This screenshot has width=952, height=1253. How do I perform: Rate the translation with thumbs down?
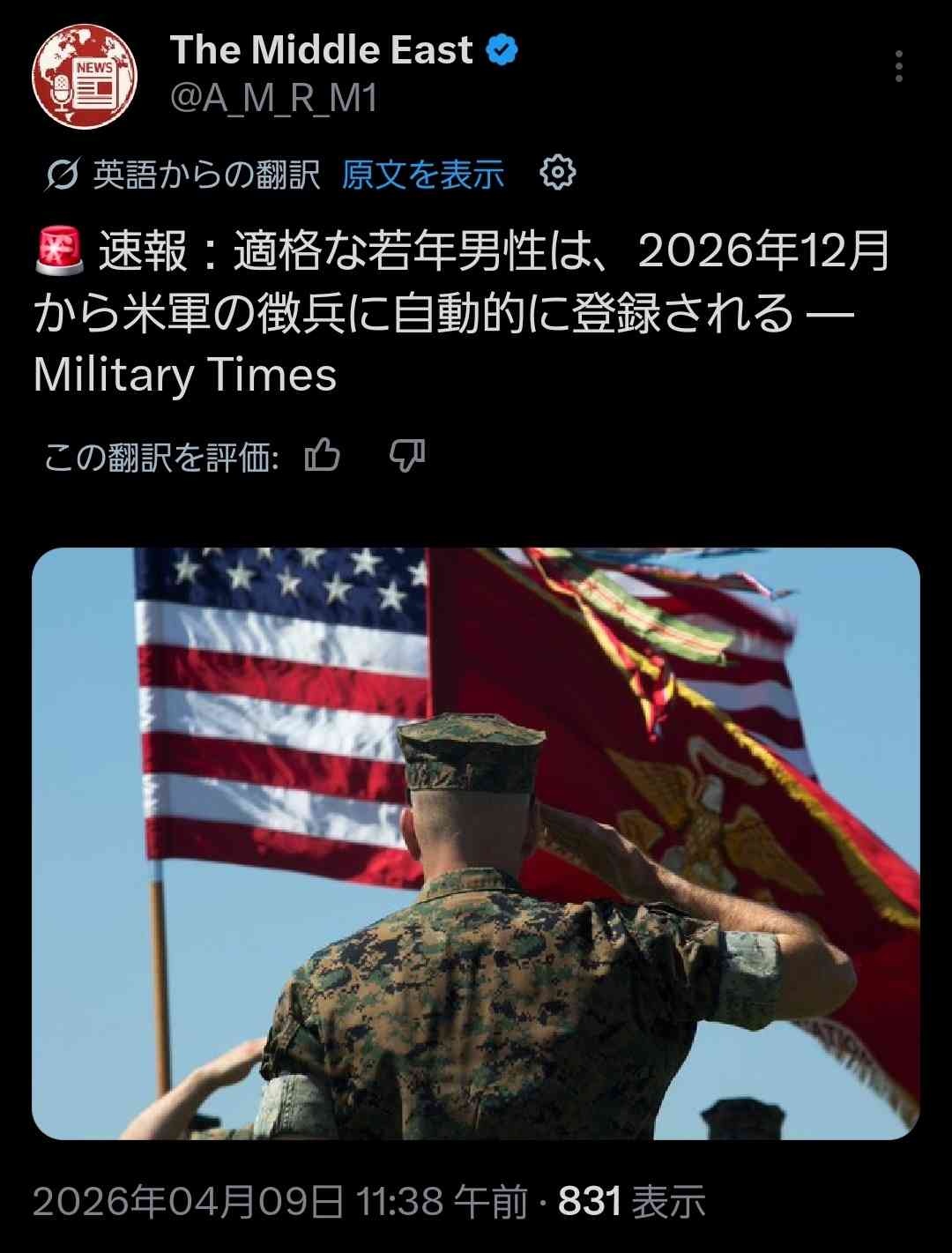point(407,457)
